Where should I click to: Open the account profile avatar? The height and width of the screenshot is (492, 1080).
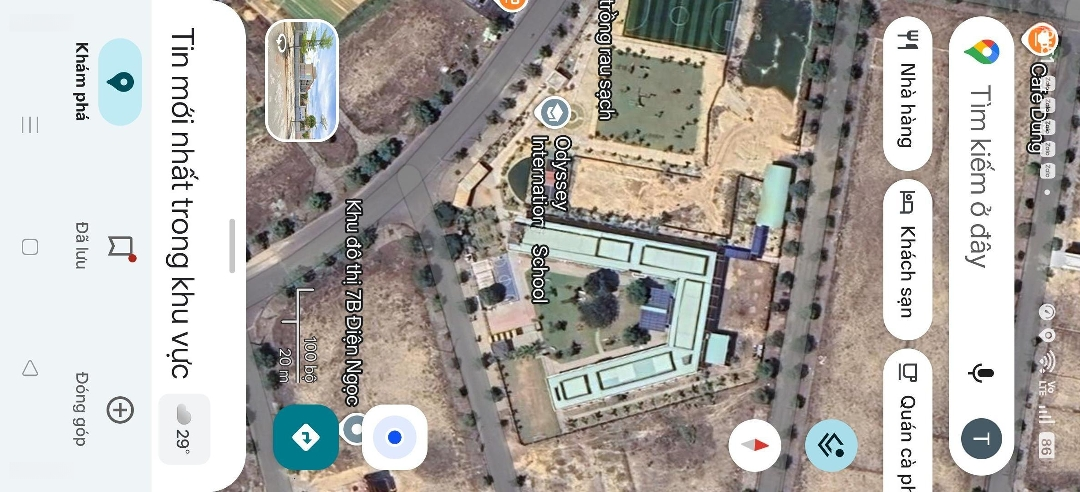click(981, 438)
